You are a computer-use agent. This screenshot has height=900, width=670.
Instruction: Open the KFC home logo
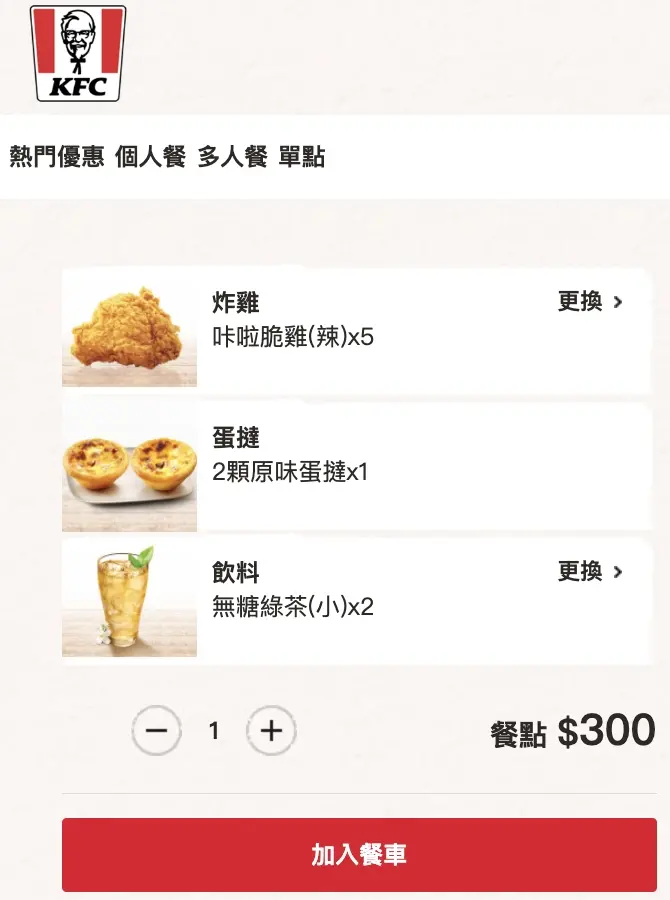click(78, 53)
